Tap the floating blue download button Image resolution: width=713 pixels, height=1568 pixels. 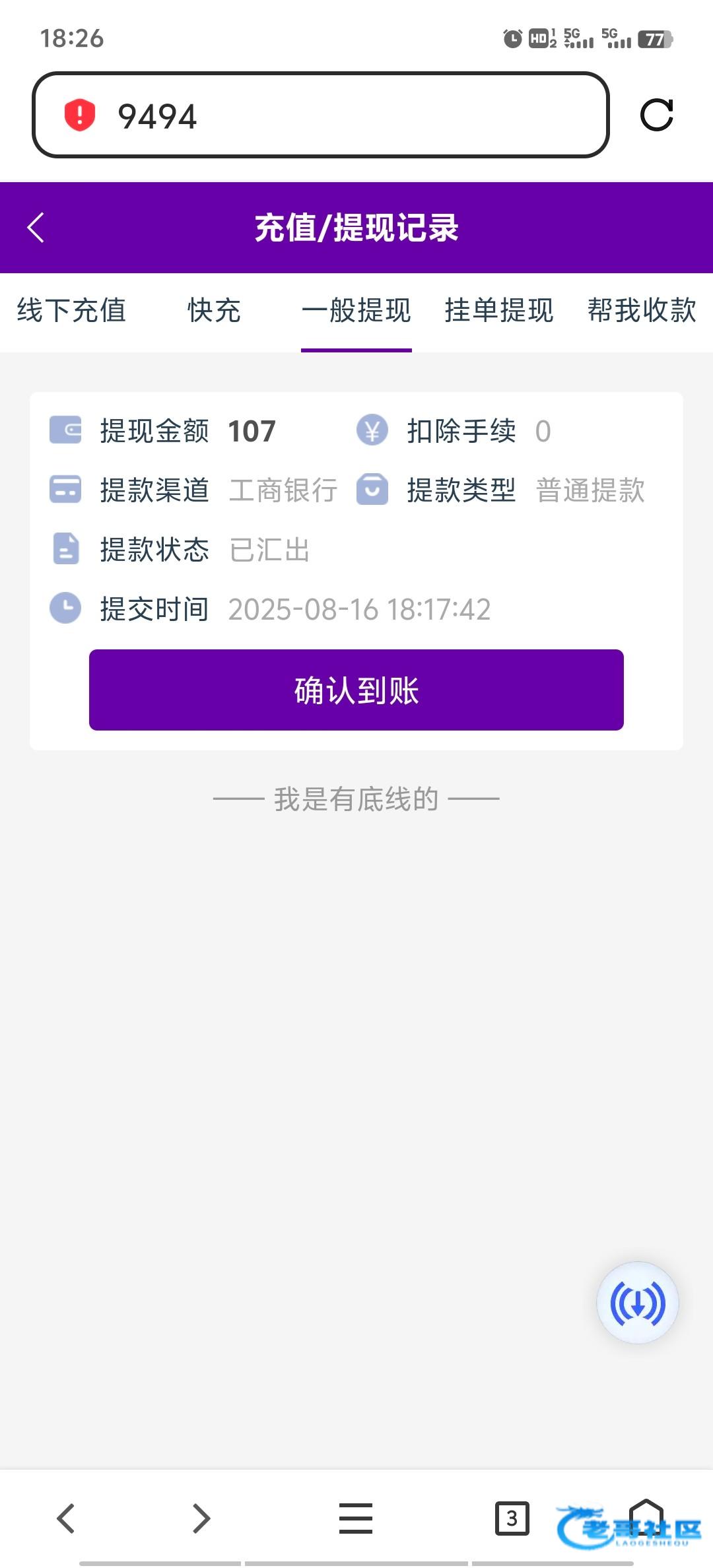638,1303
